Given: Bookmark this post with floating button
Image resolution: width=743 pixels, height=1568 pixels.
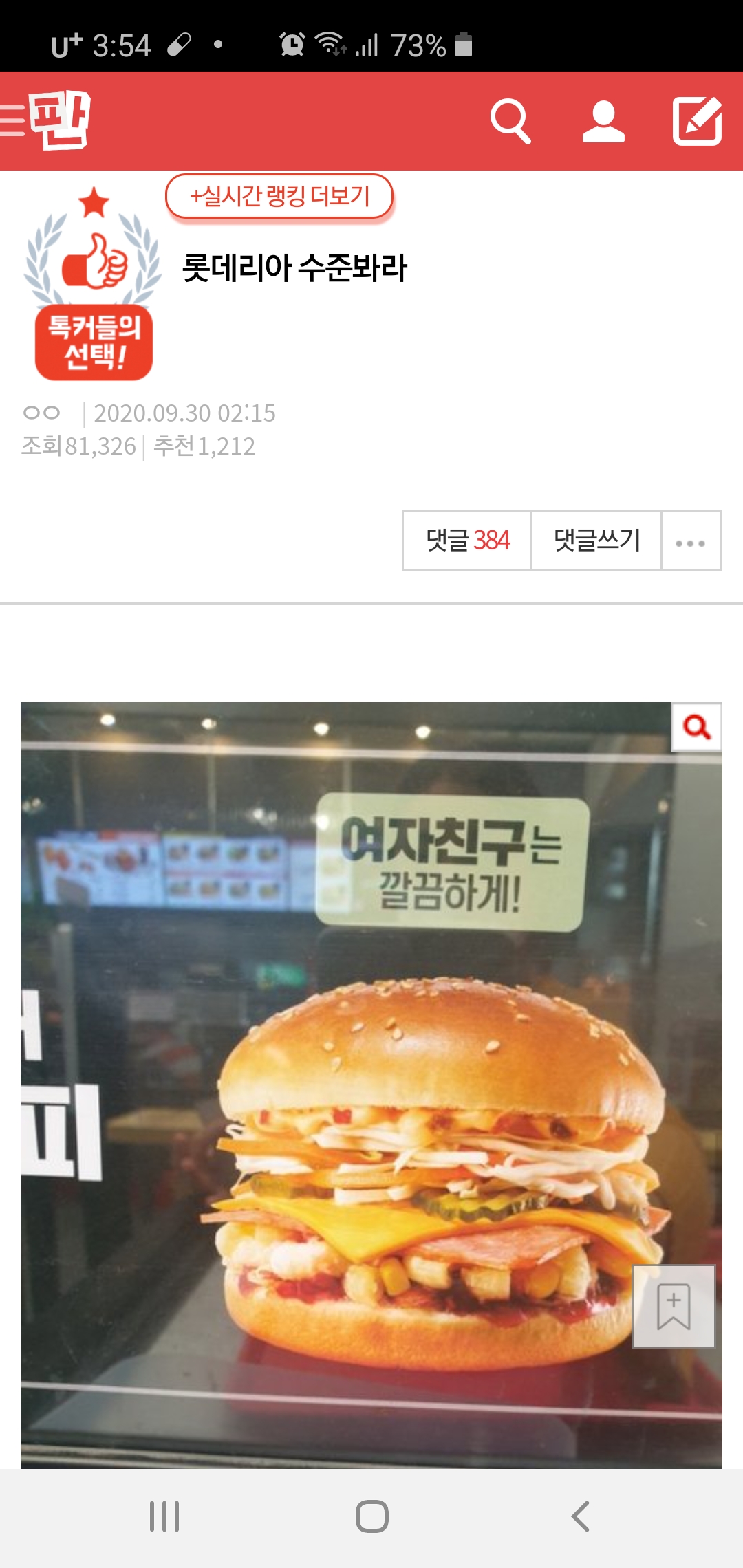Looking at the screenshot, I should click(674, 1306).
